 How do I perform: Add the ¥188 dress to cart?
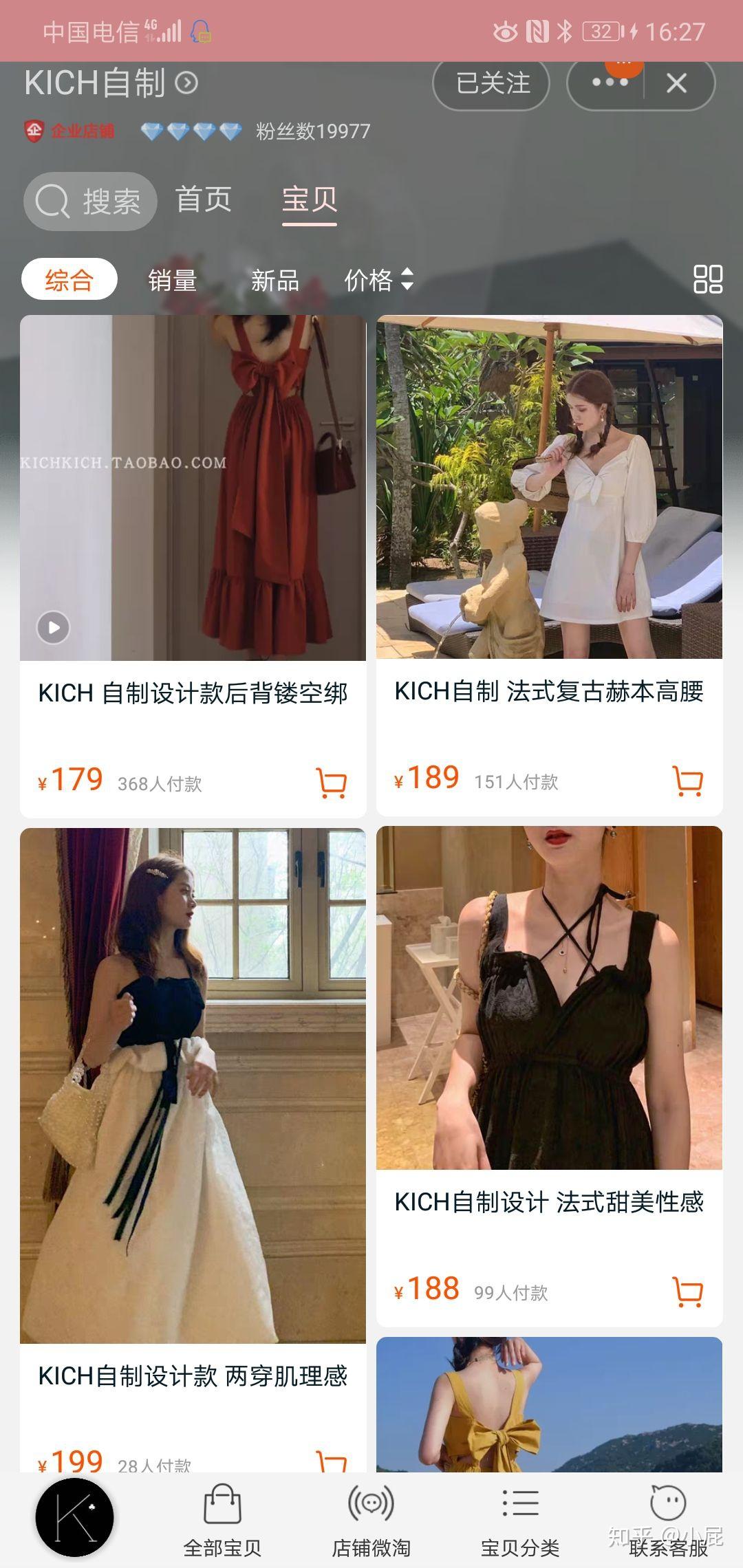coord(687,1292)
